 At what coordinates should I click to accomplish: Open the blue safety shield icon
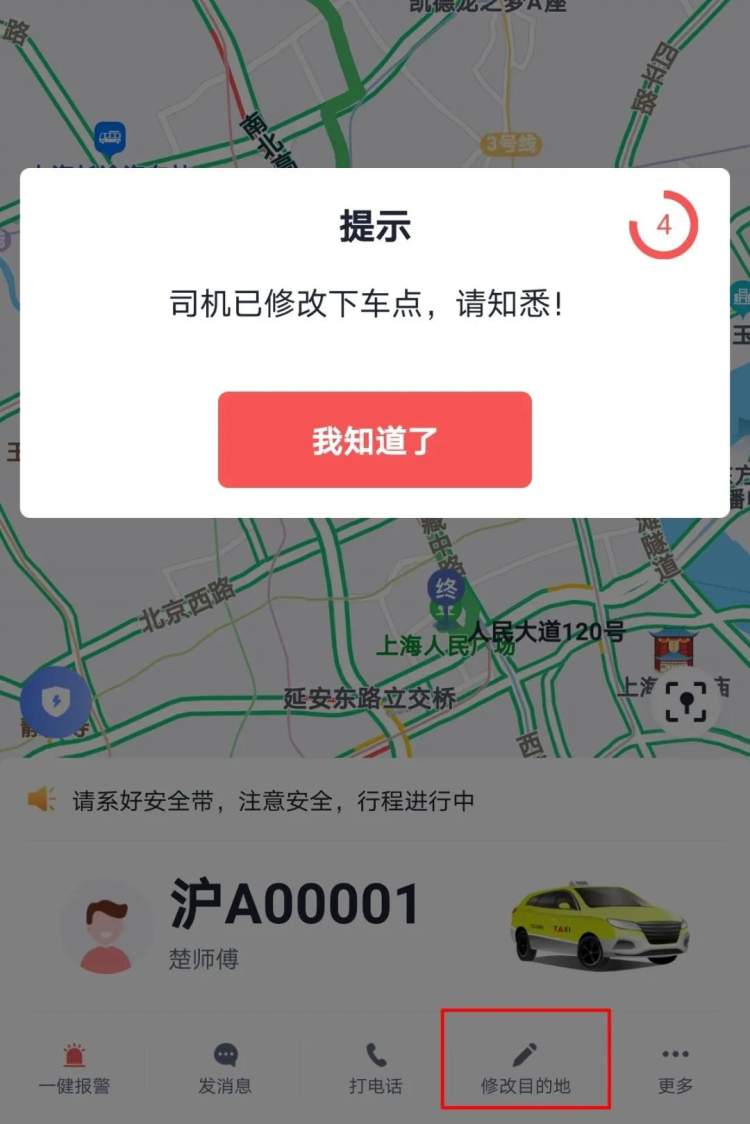click(x=55, y=701)
